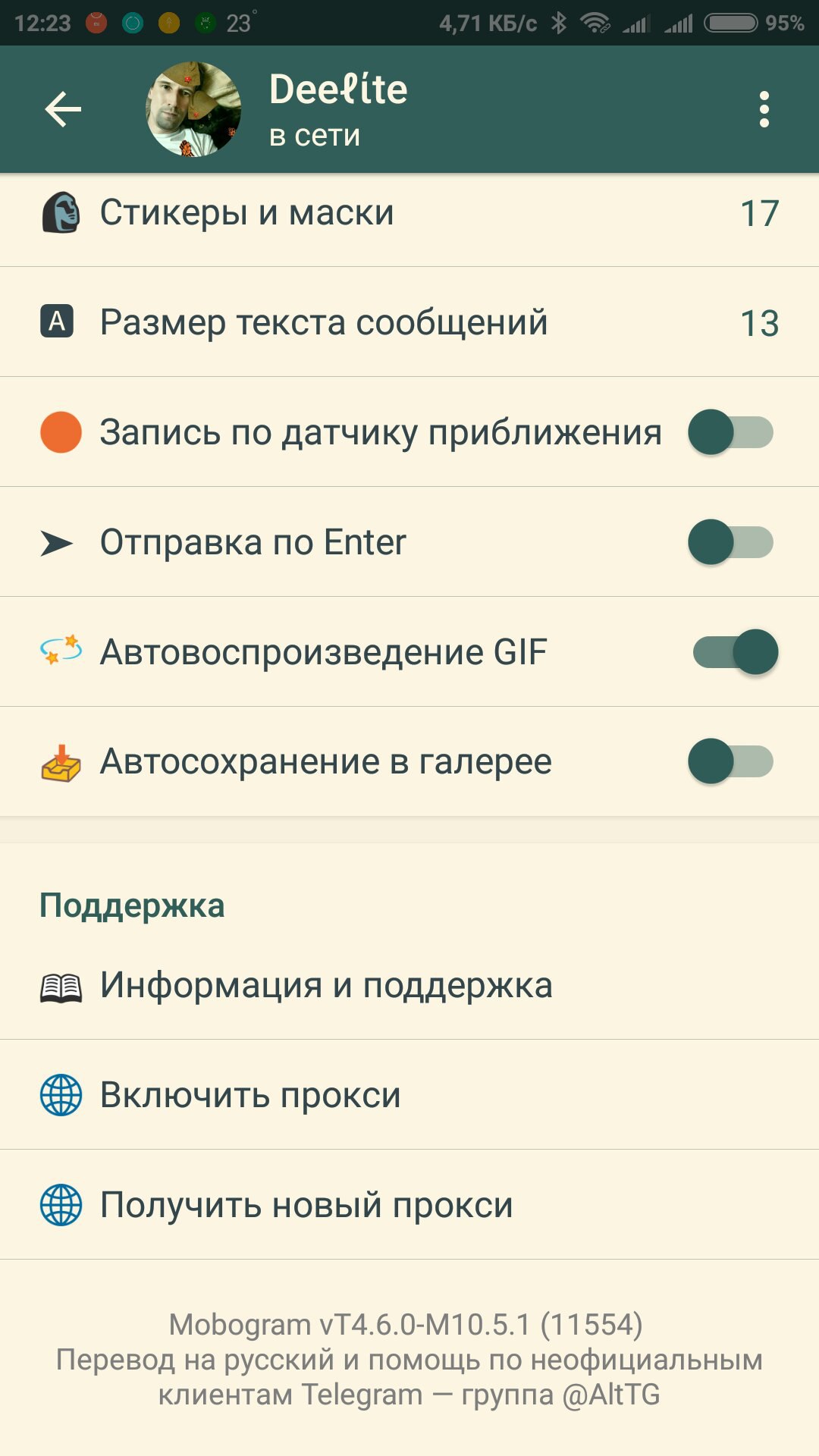The height and width of the screenshot is (1456, 819).
Task: Open Информация и поддержка
Action: (409, 985)
